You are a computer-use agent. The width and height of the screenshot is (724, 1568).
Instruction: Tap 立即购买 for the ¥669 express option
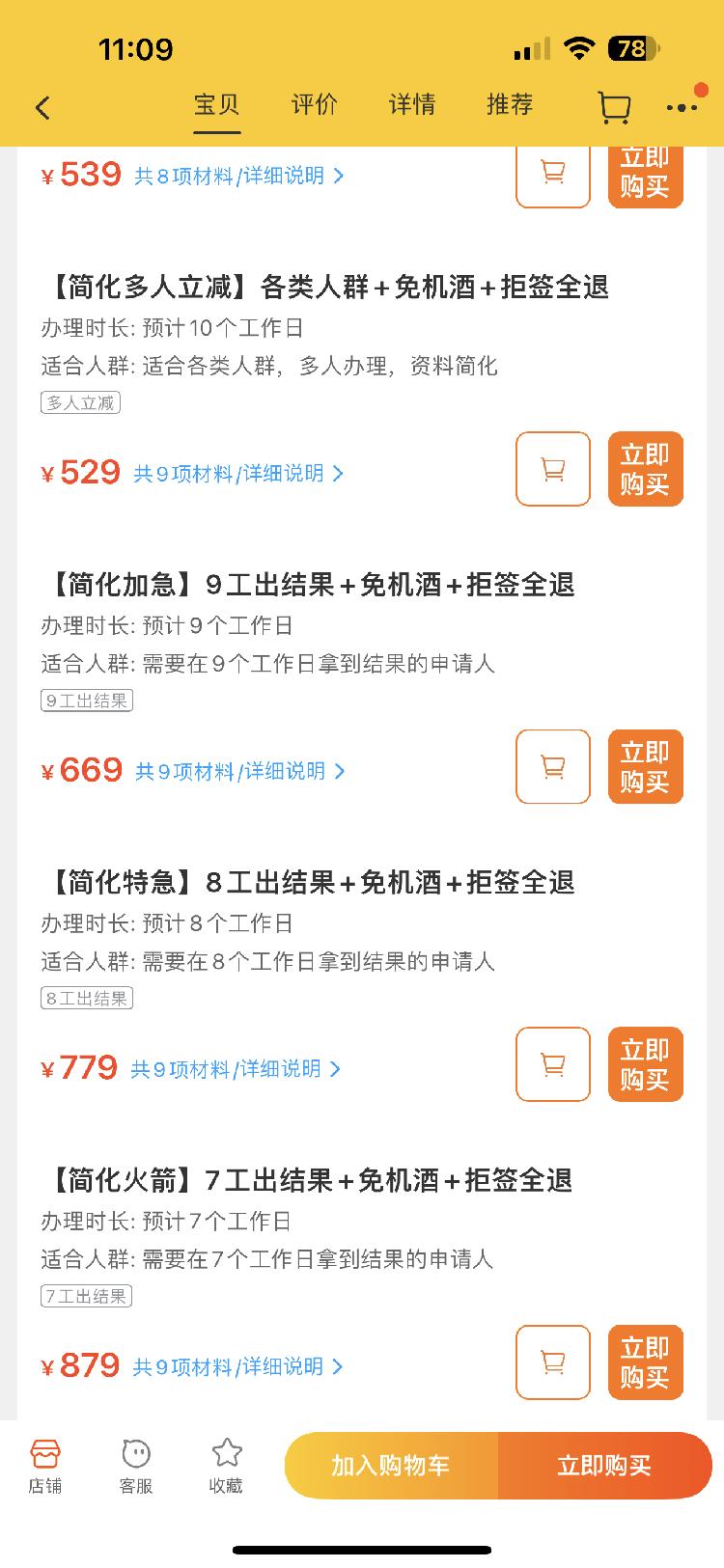(x=645, y=766)
